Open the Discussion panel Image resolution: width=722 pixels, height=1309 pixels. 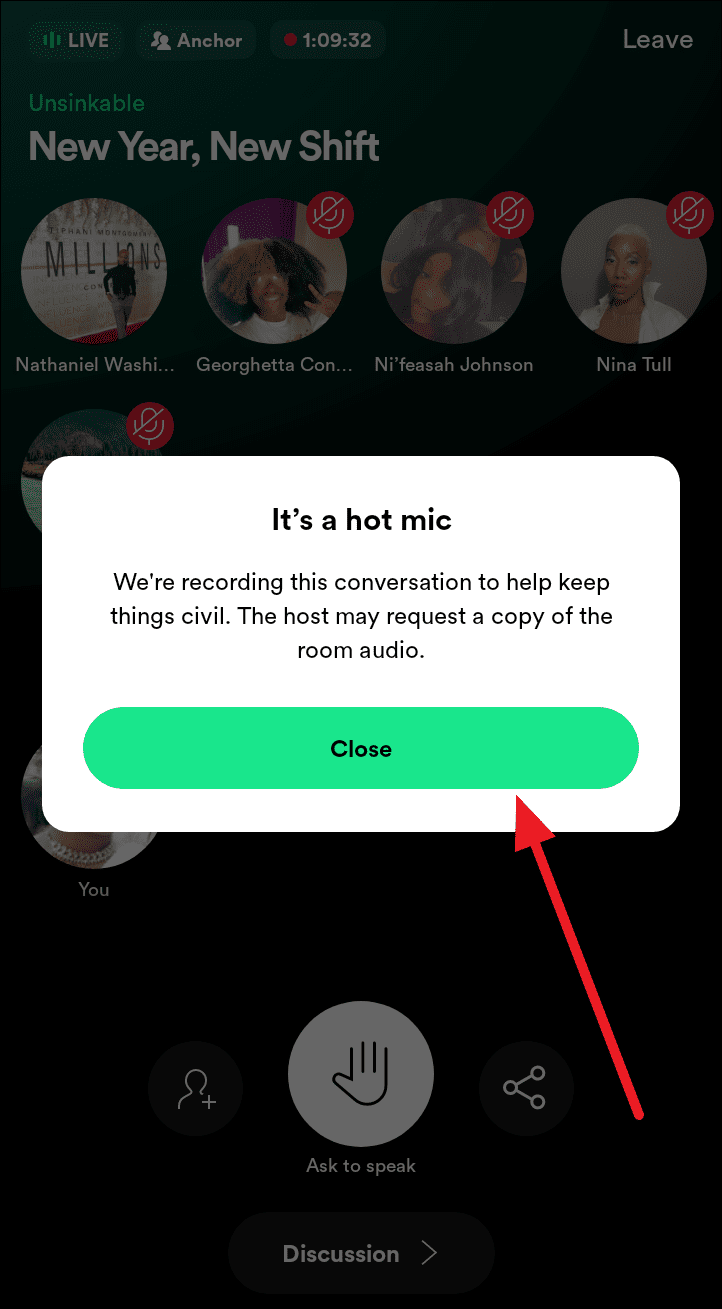coord(360,1253)
